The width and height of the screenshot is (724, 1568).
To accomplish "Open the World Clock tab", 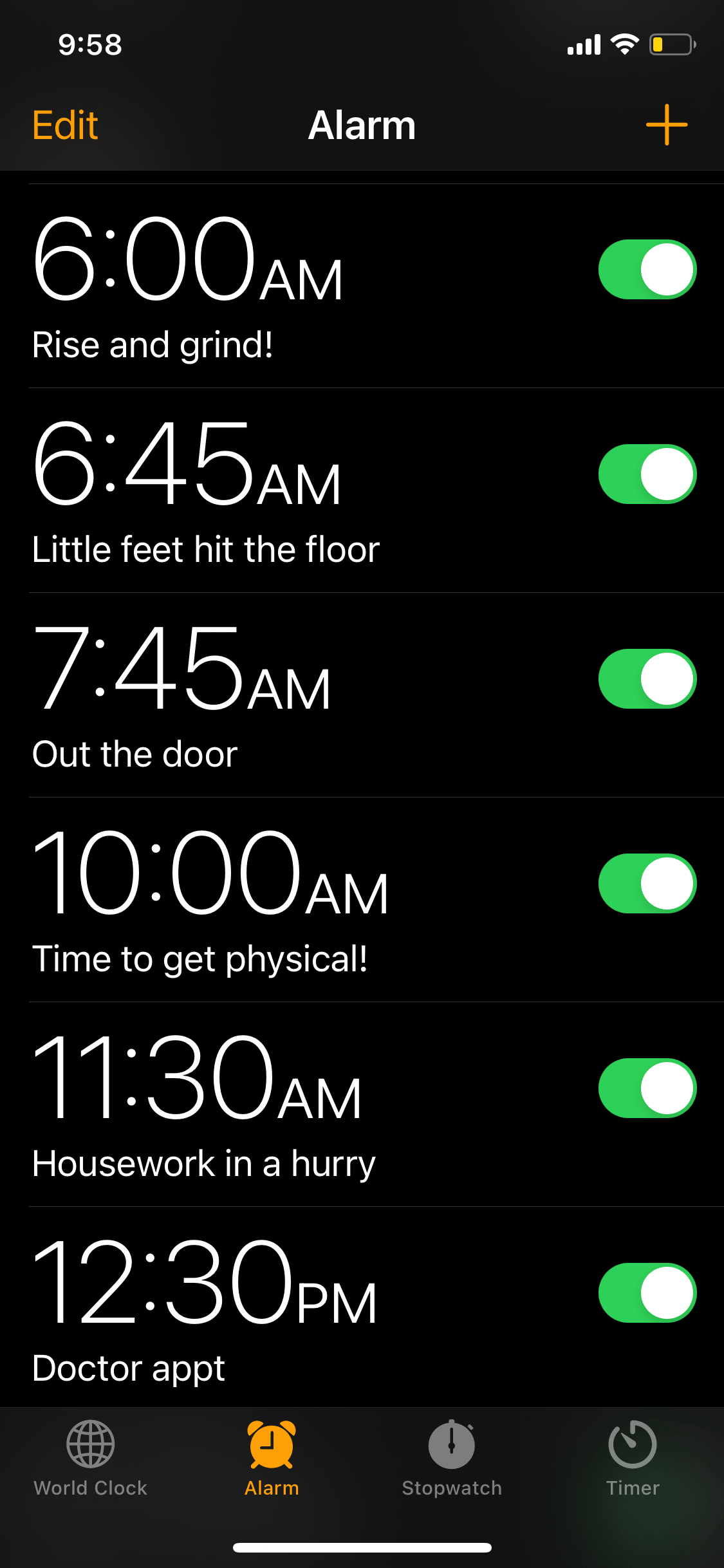I will point(91,1459).
